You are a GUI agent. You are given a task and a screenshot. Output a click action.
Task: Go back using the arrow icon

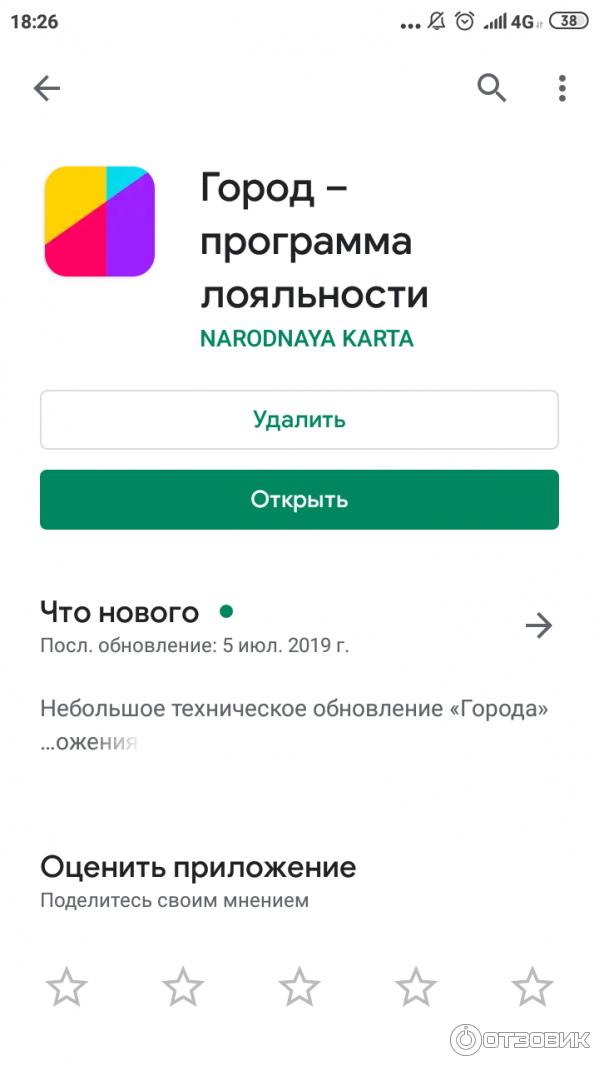pos(47,89)
